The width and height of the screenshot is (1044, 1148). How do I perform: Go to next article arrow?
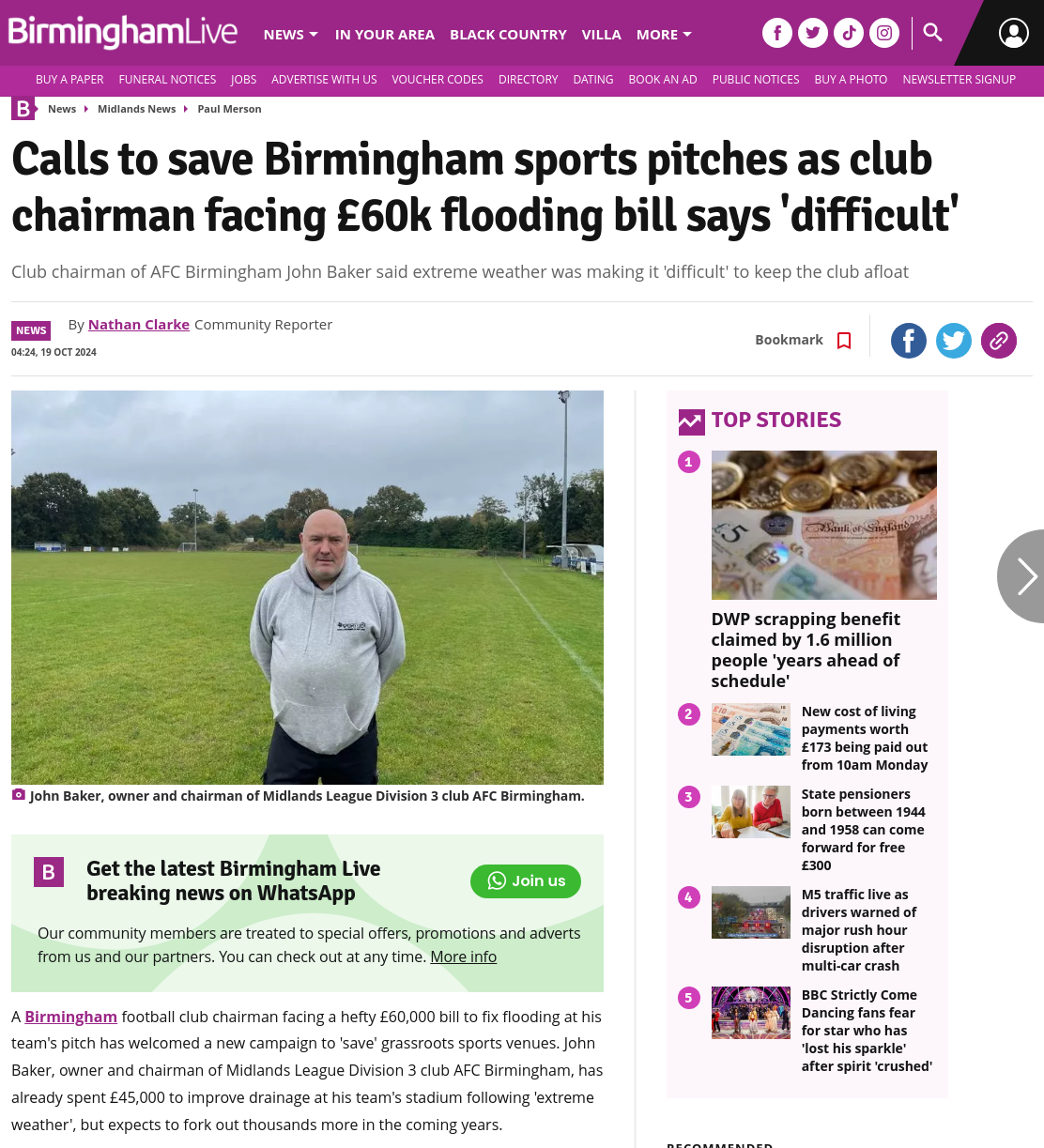[x=1023, y=575]
